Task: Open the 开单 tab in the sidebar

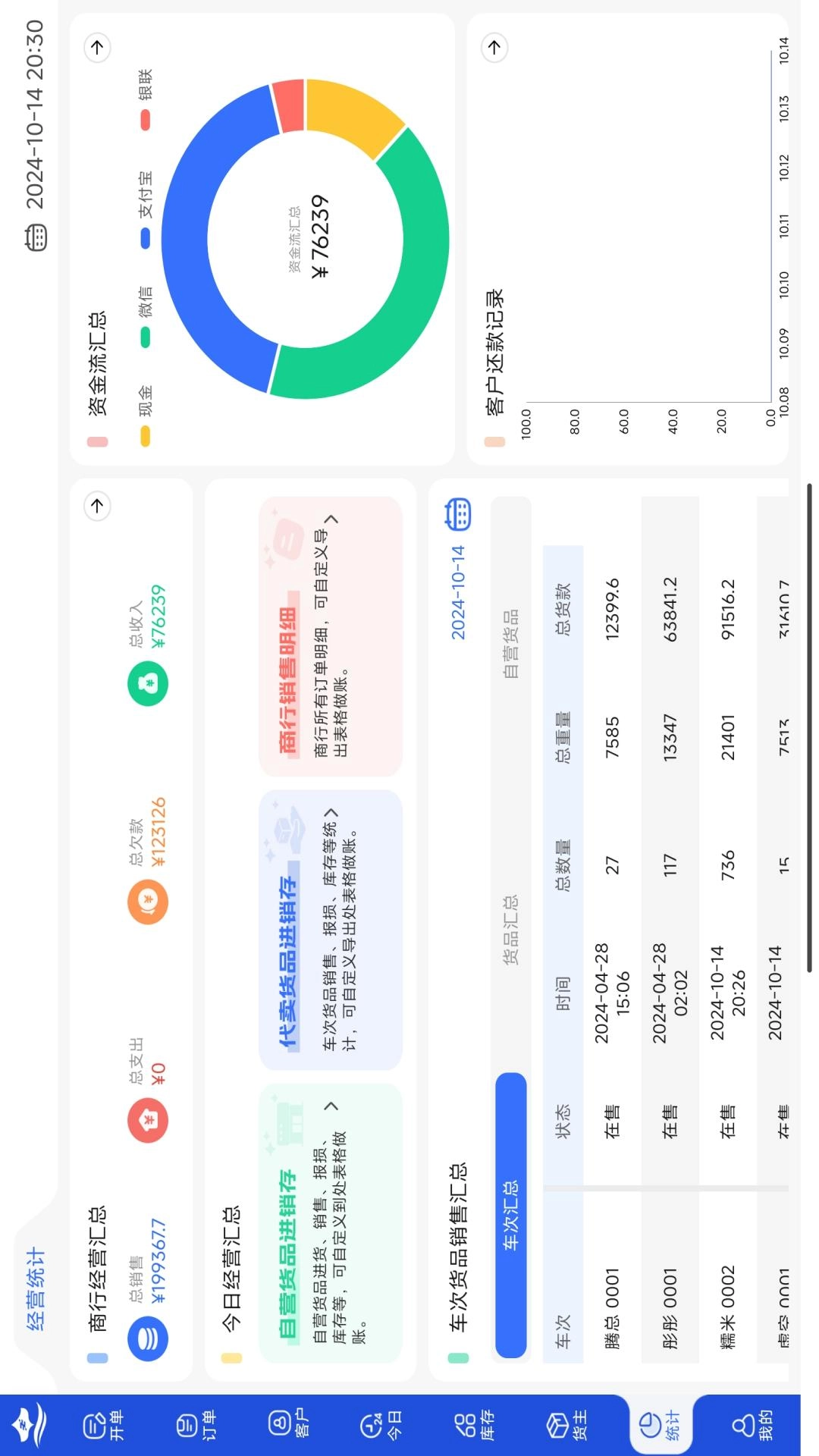Action: [104, 1426]
